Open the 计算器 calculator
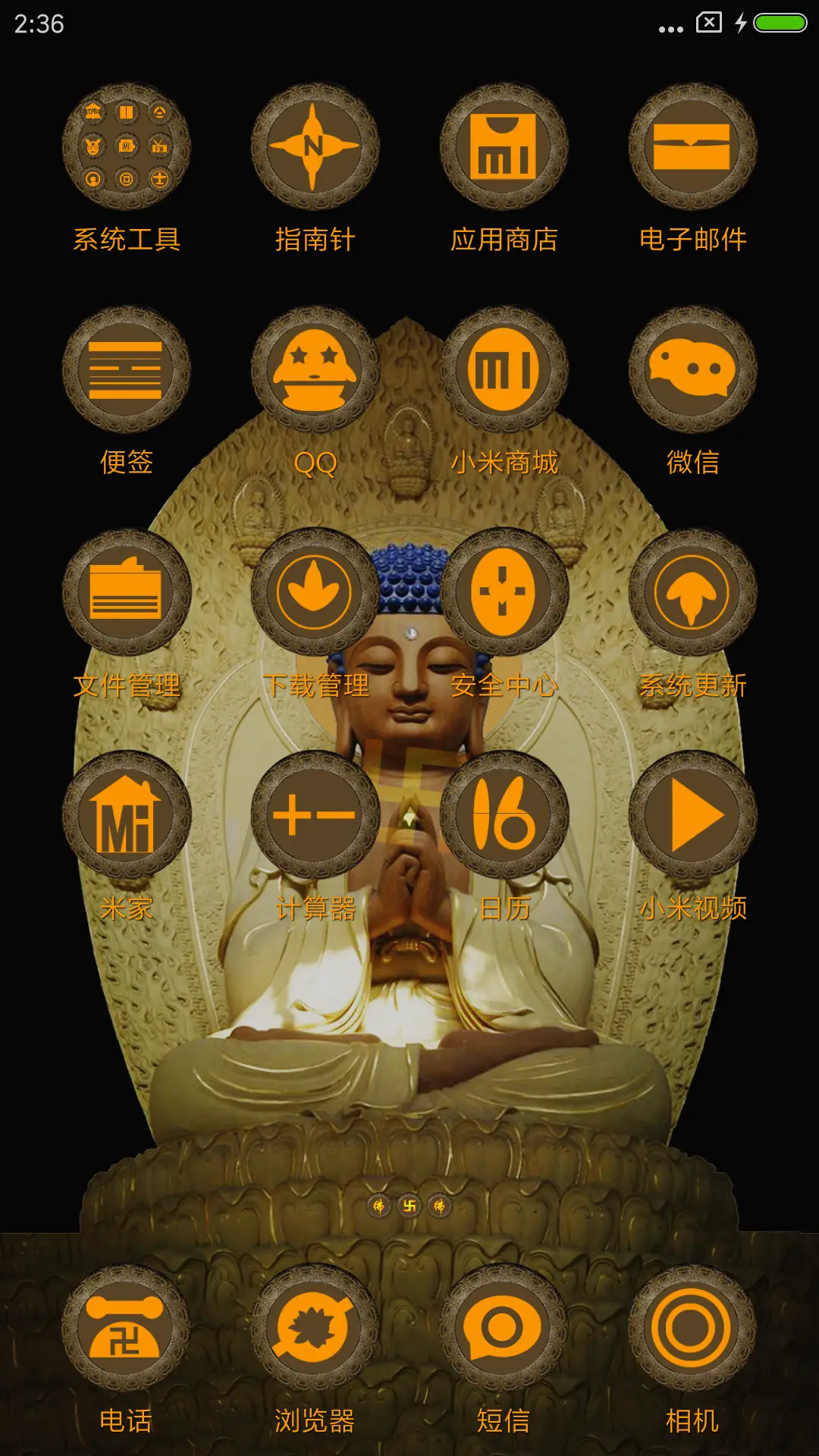 click(315, 815)
